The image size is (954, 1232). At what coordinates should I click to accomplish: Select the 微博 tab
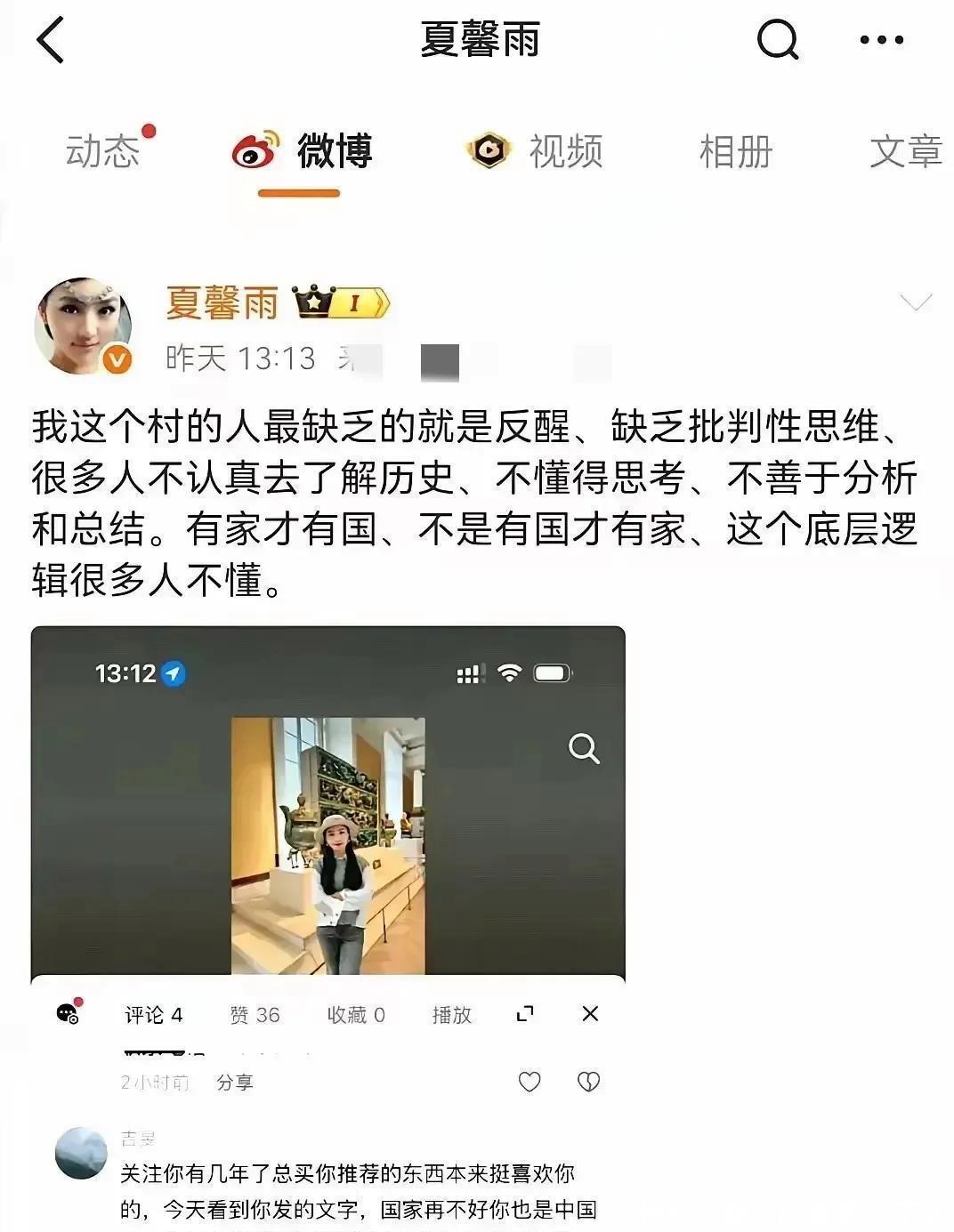(x=303, y=150)
